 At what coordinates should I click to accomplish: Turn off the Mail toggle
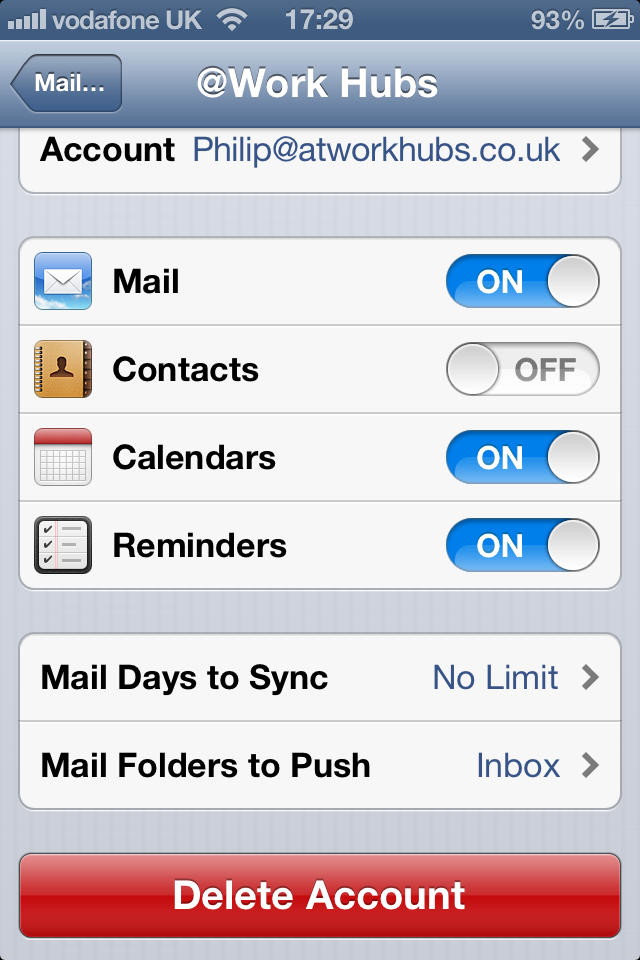[522, 282]
